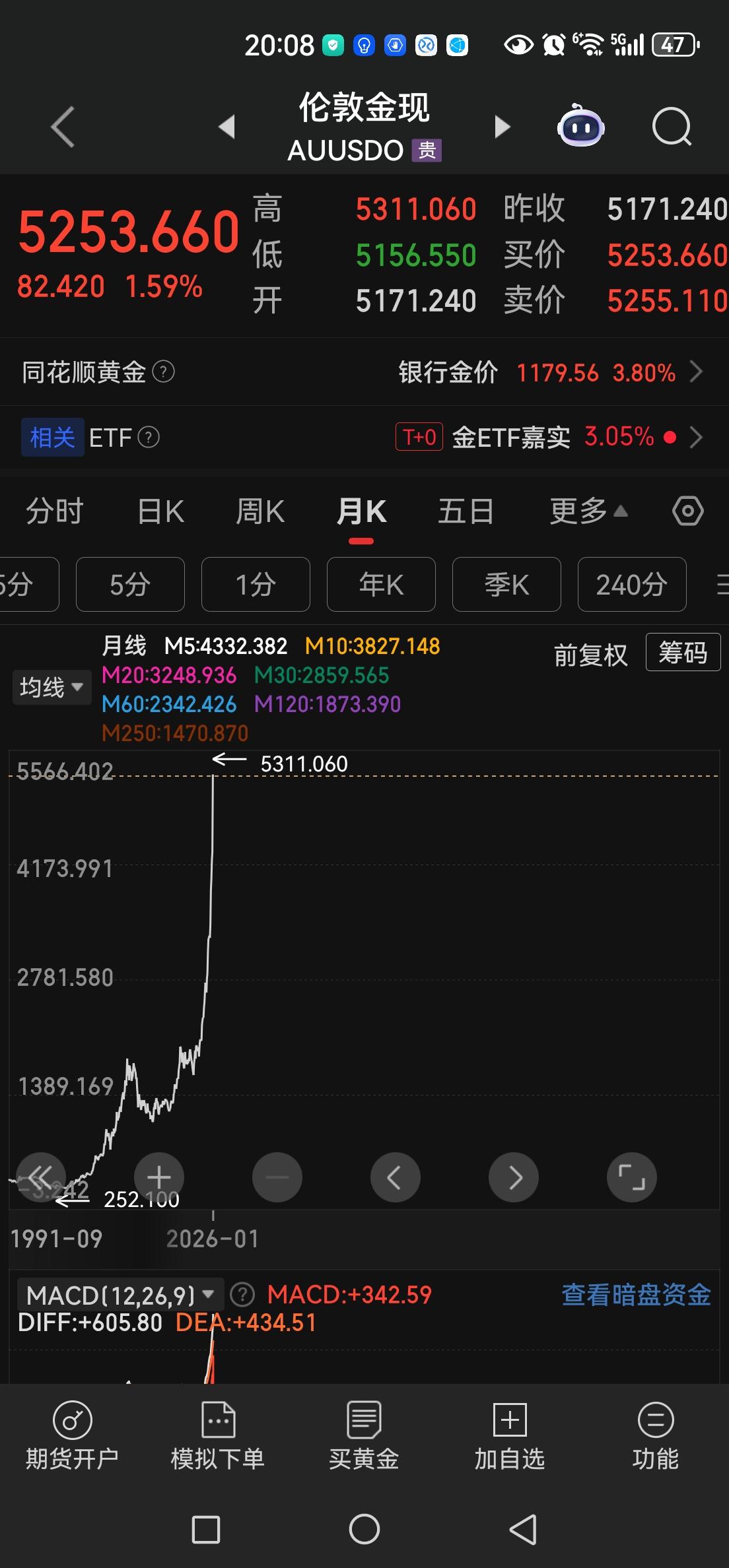Viewport: 729px width, 1568px height.
Task: Open the AI assistant robot icon
Action: pos(580,127)
